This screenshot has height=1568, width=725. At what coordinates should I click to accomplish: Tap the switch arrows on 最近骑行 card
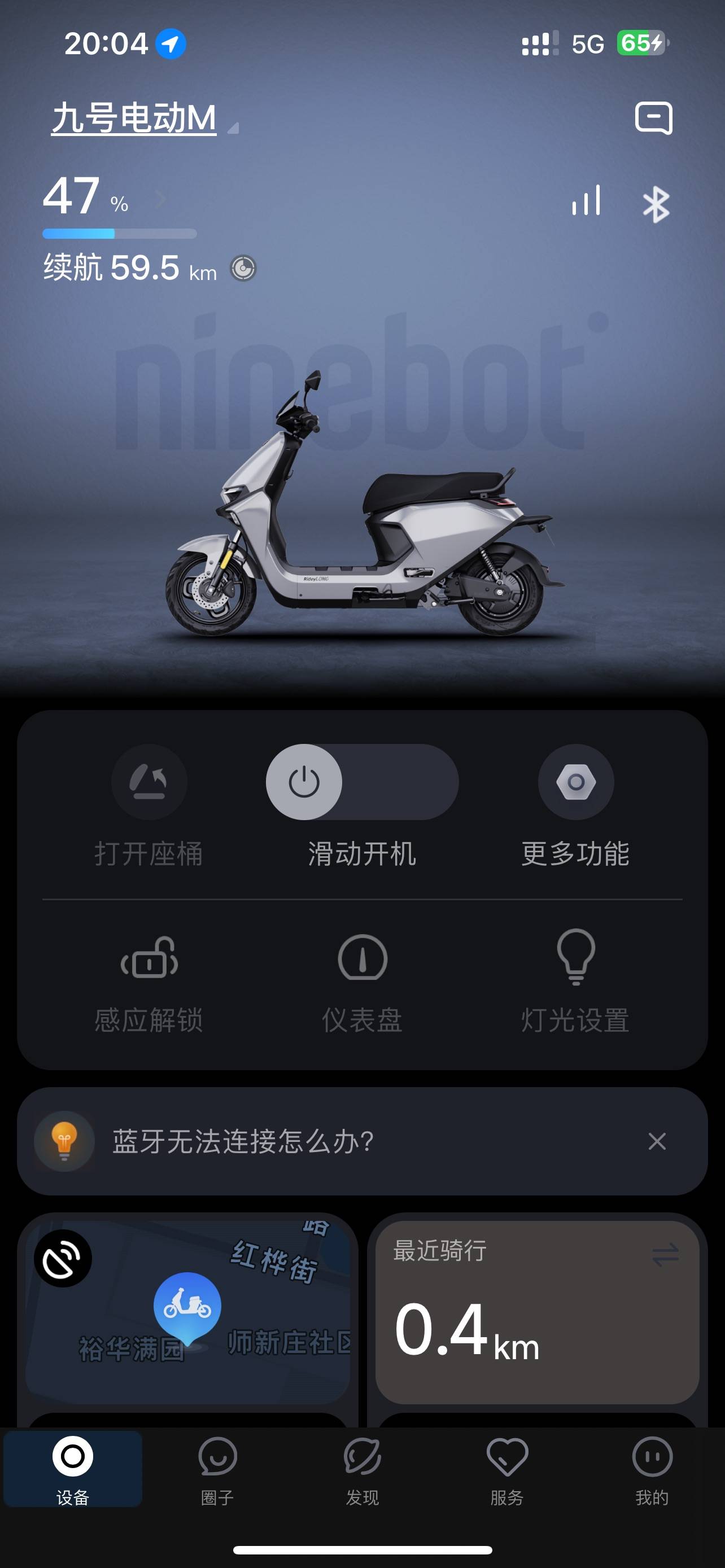[x=665, y=1255]
